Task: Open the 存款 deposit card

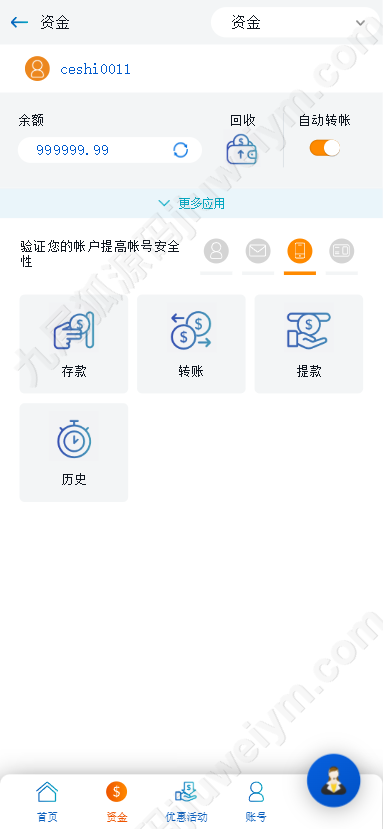Action: tap(74, 344)
